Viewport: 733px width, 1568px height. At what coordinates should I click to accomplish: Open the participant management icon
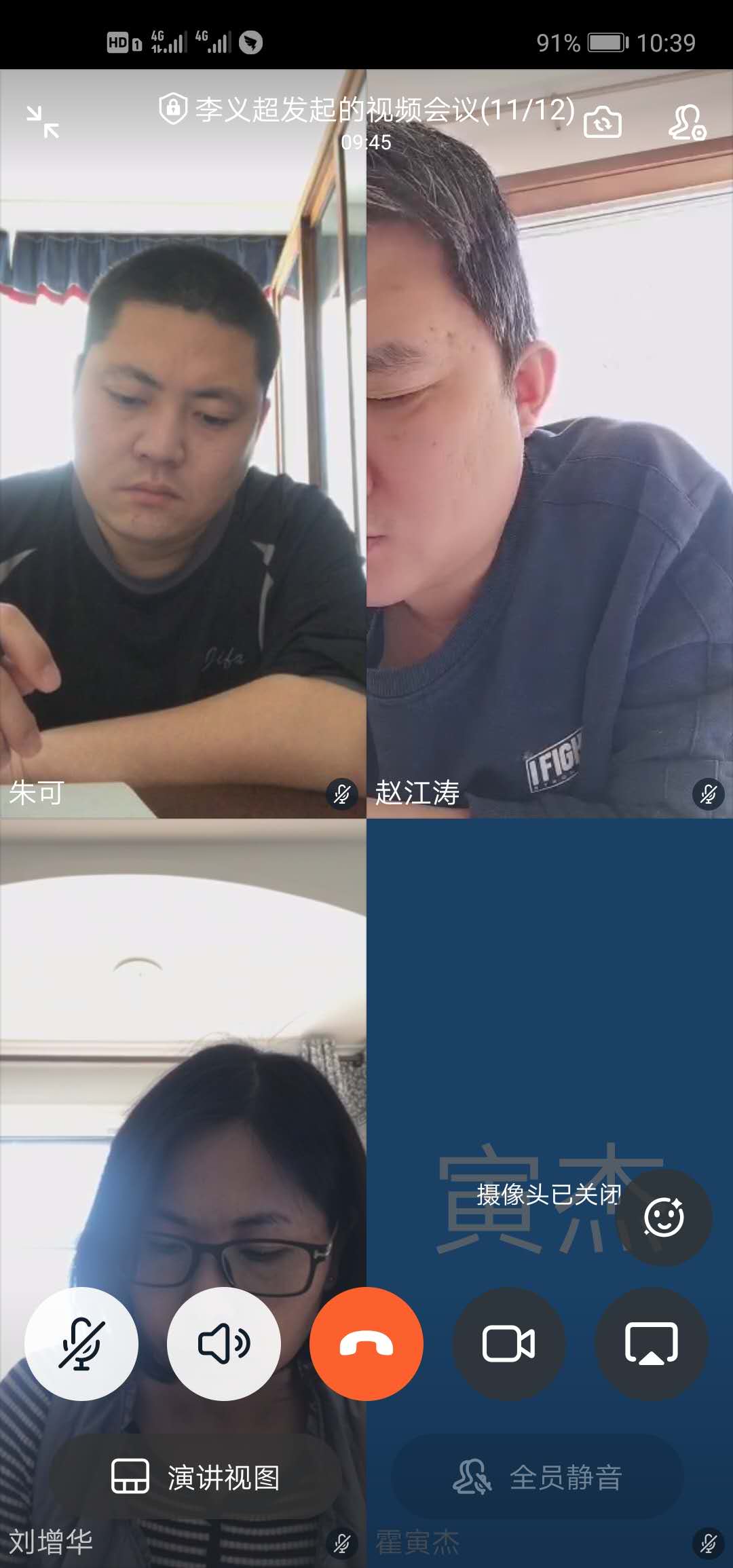pos(687,123)
